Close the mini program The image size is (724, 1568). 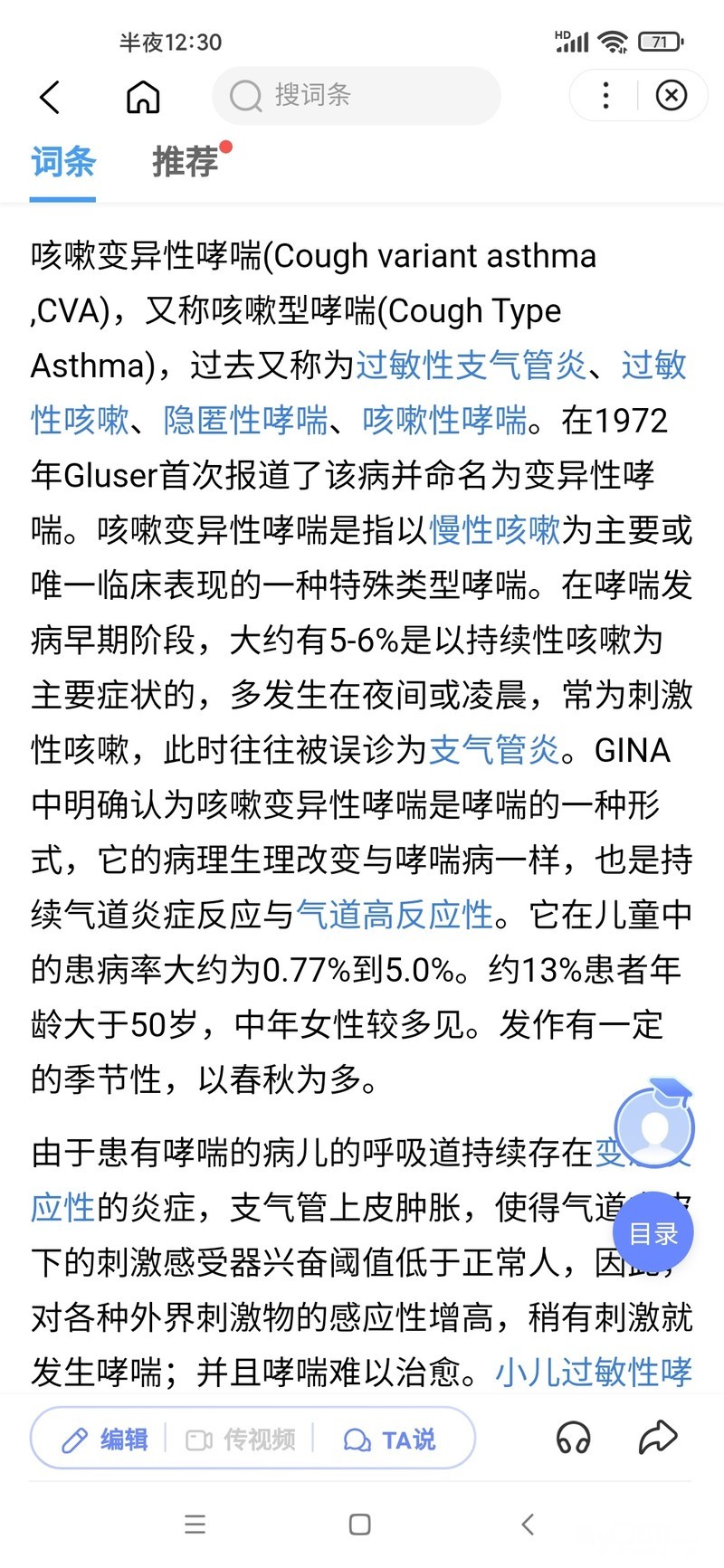pyautogui.click(x=671, y=96)
